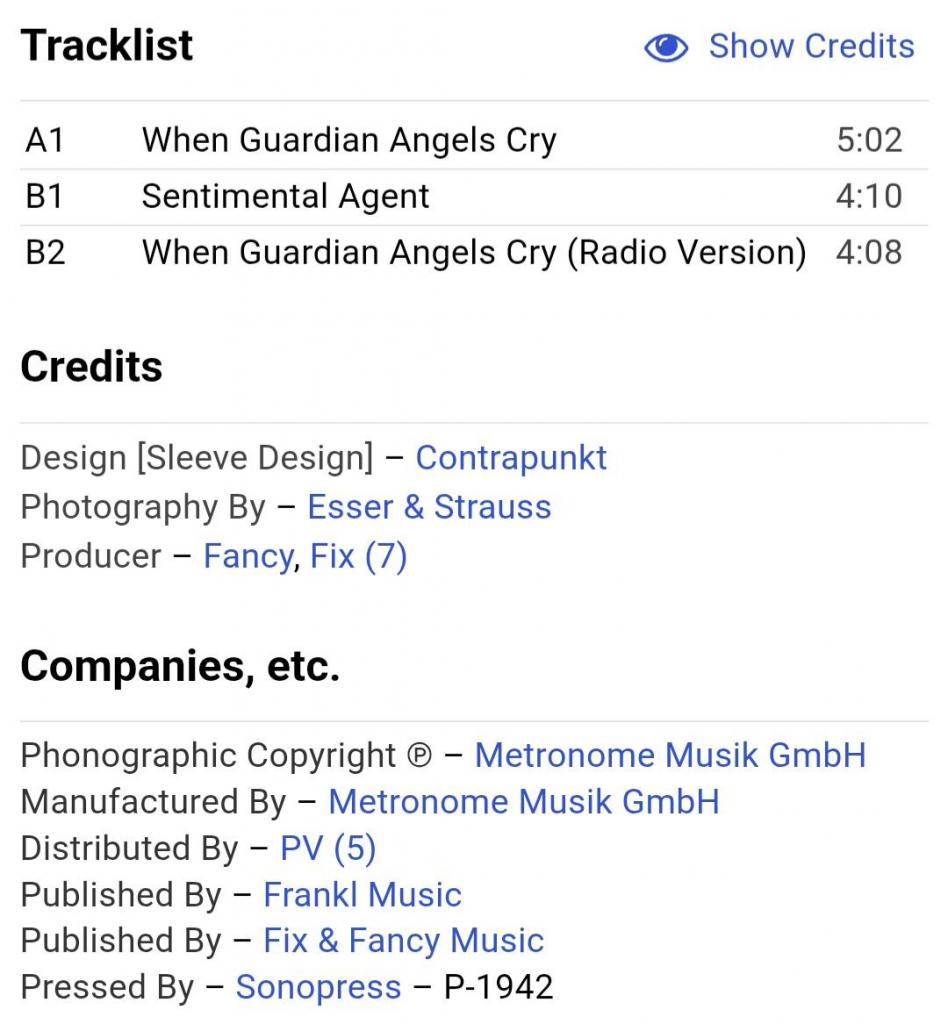Open Metronome Musik GmbH under Manufactured By
This screenshot has width=948, height=1024.
click(523, 802)
